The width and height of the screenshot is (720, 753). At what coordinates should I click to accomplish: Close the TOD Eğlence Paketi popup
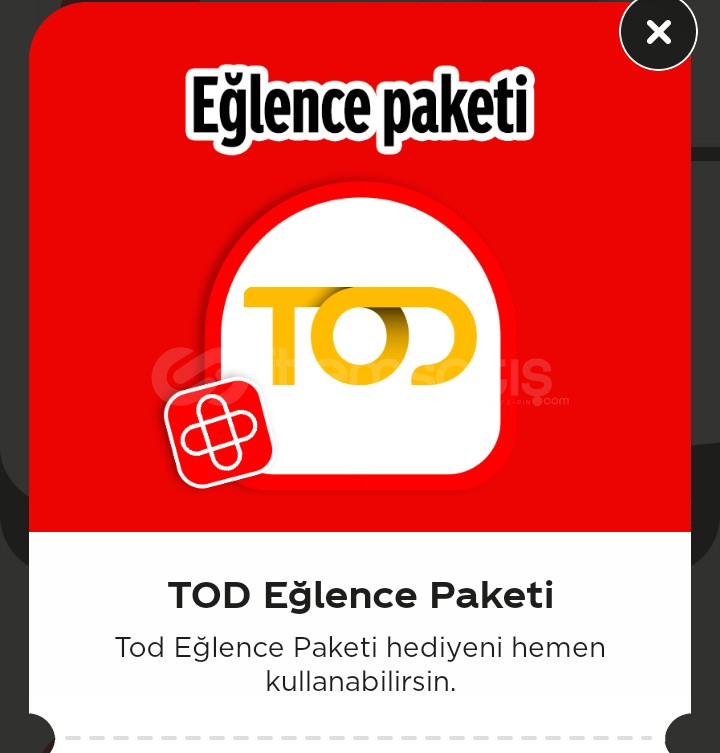pyautogui.click(x=658, y=33)
